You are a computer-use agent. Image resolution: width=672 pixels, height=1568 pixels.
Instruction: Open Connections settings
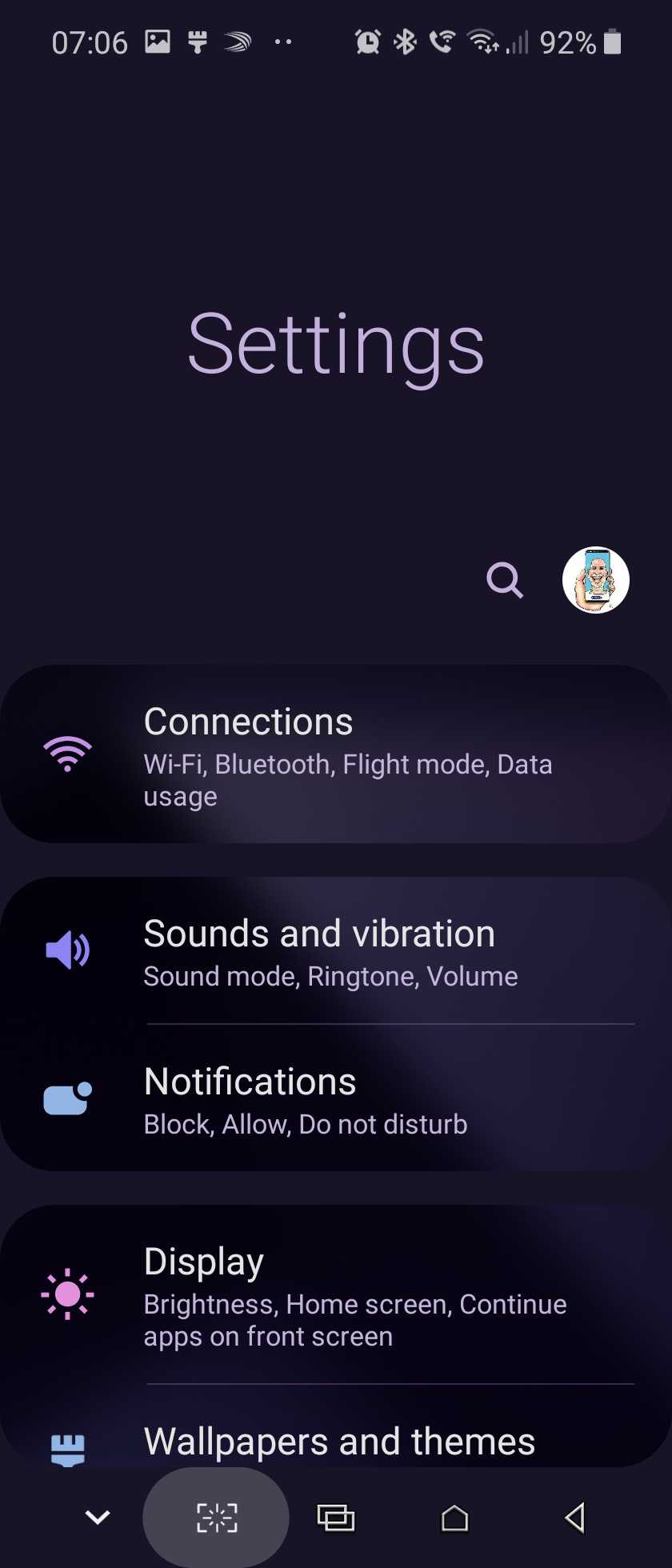pos(336,754)
